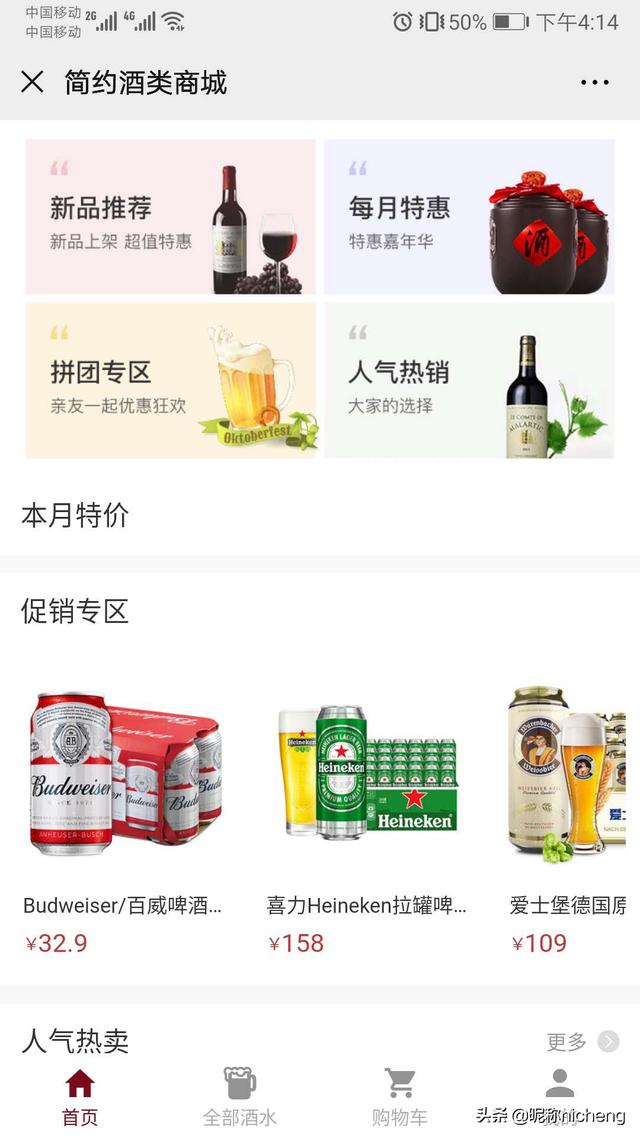
Task: View the 喜力Heineken拉罐啤酒 product
Action: tap(368, 822)
